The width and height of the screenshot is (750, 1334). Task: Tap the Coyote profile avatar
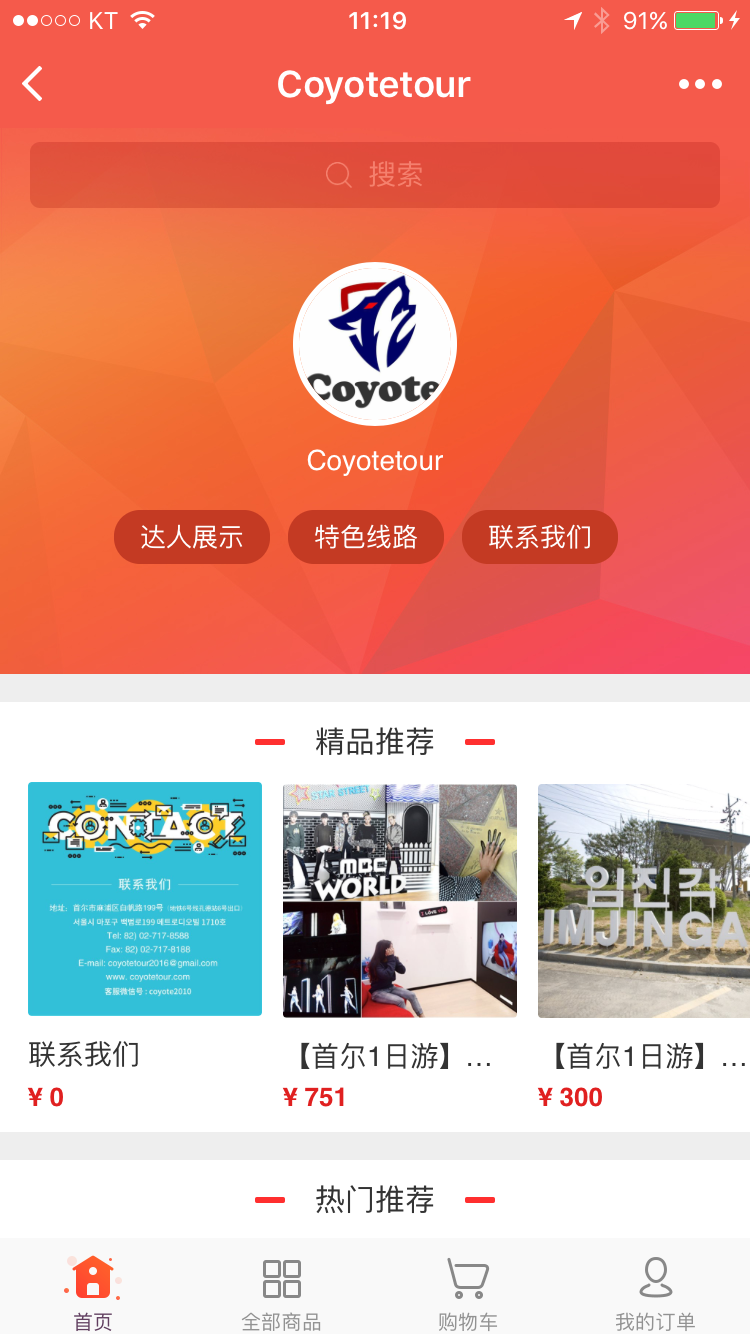point(375,344)
